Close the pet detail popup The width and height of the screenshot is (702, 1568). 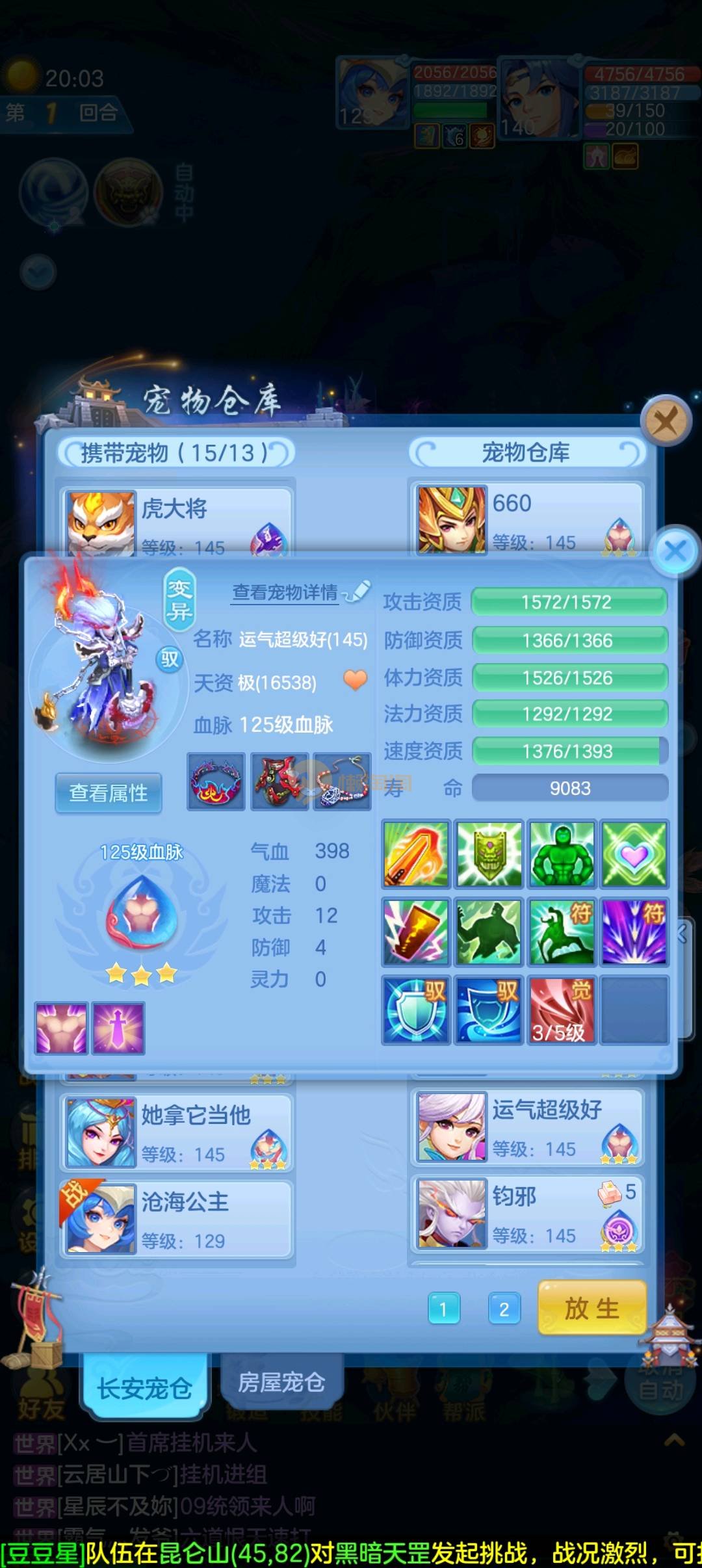point(675,551)
